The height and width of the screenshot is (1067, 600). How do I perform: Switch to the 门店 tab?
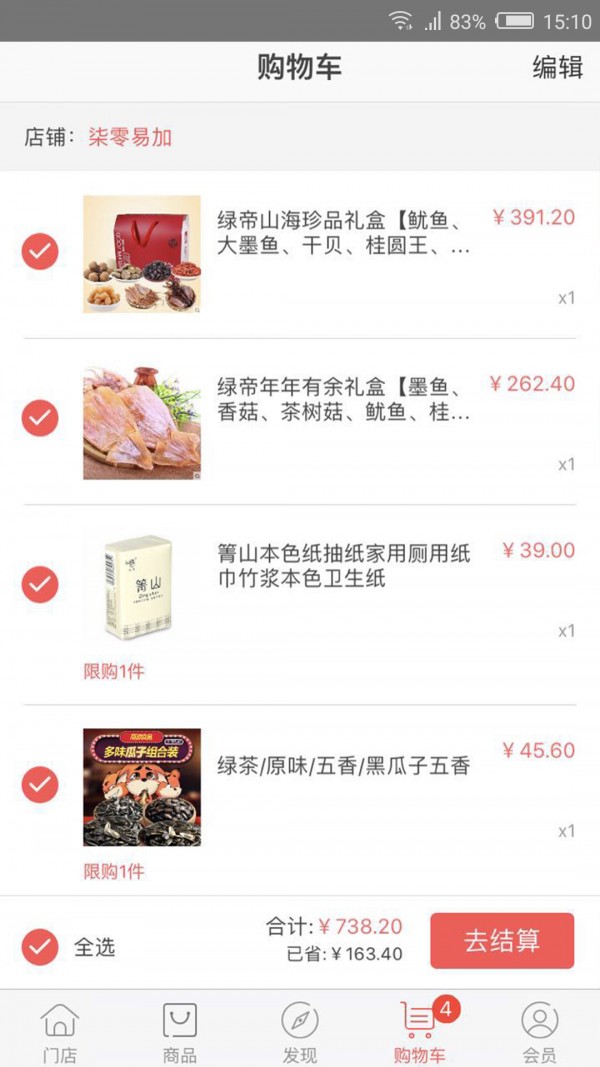pos(60,1033)
